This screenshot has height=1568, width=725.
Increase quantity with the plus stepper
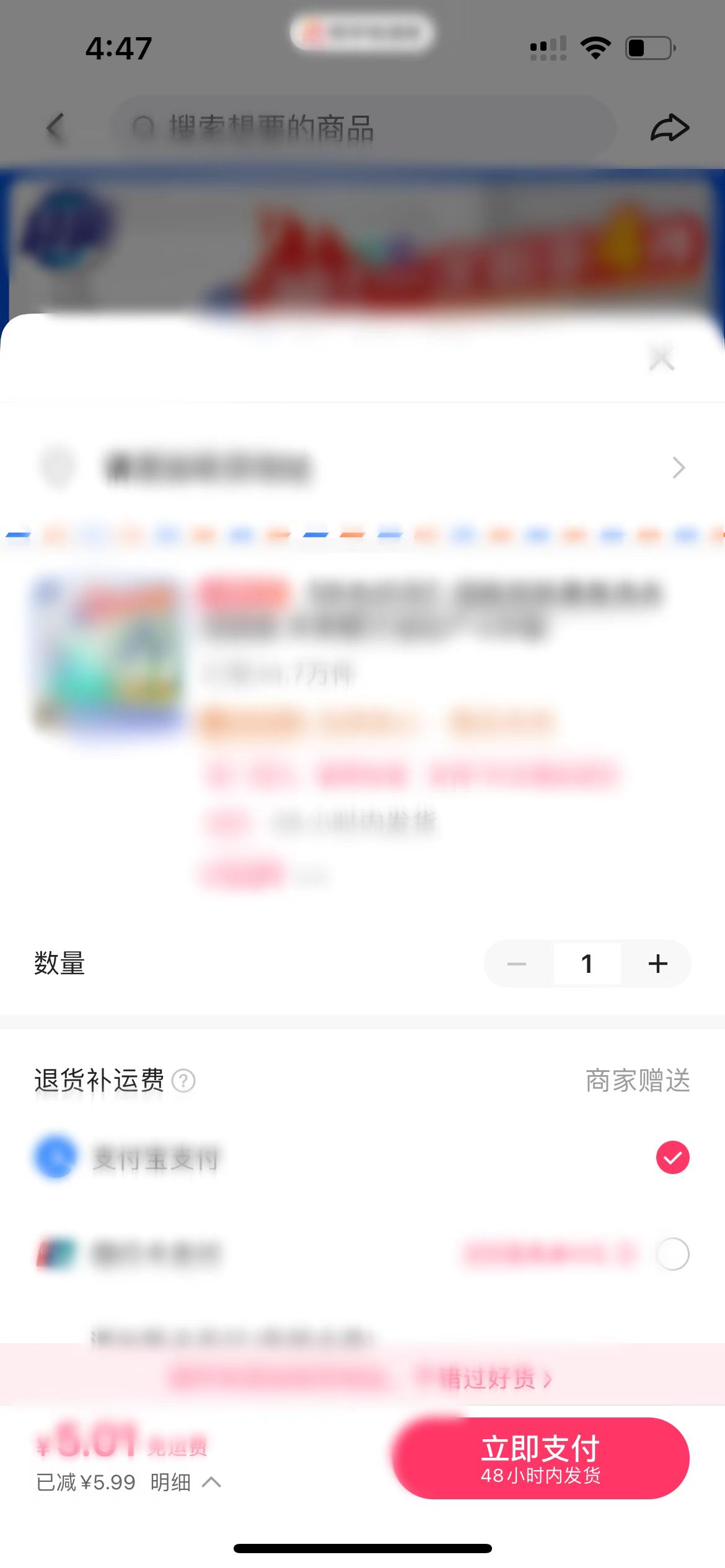657,964
